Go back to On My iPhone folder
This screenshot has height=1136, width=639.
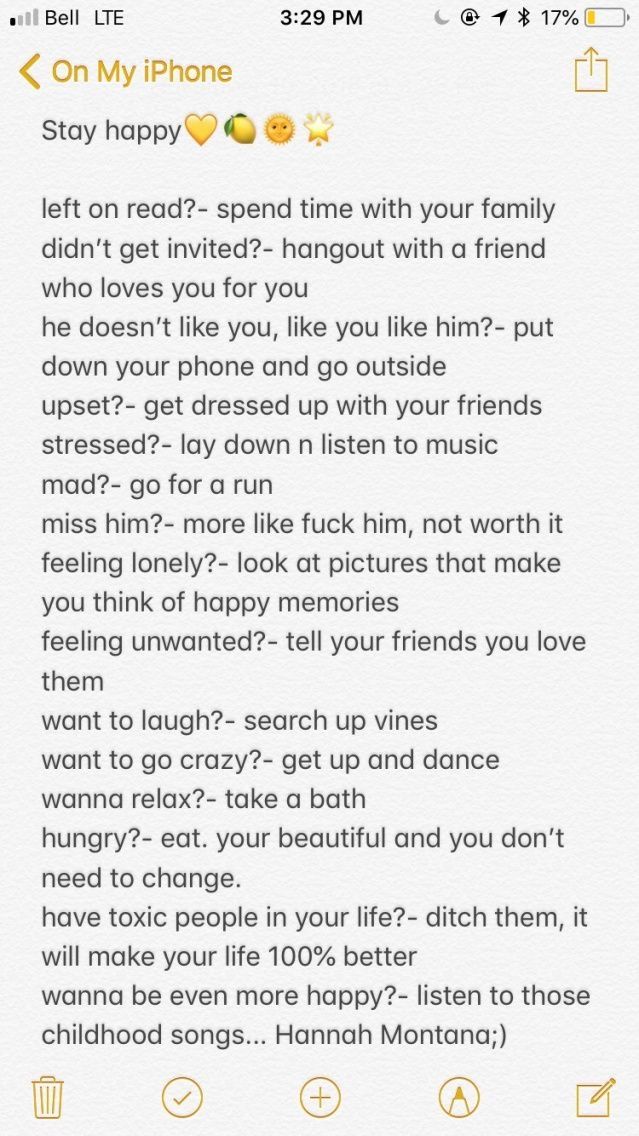125,72
